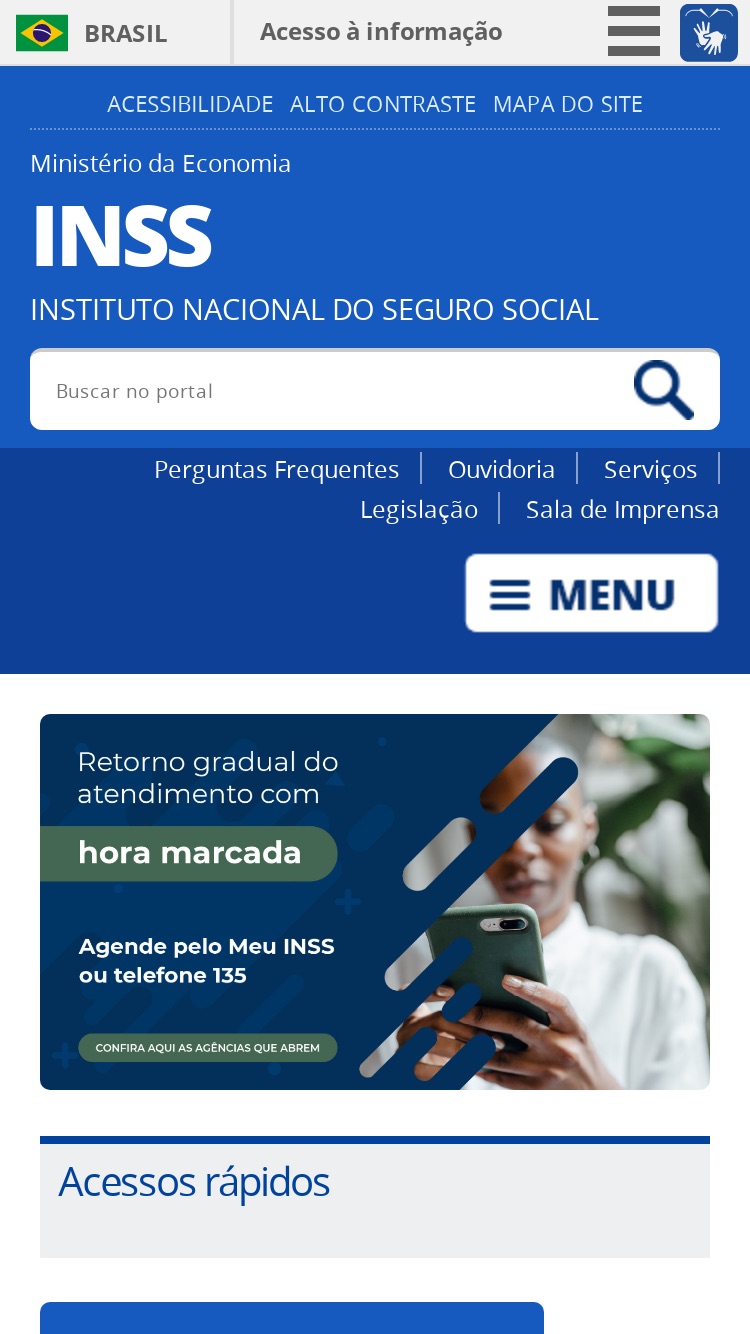Tap the BRASIL flag link
The width and height of the screenshot is (750, 1334).
pos(92,33)
